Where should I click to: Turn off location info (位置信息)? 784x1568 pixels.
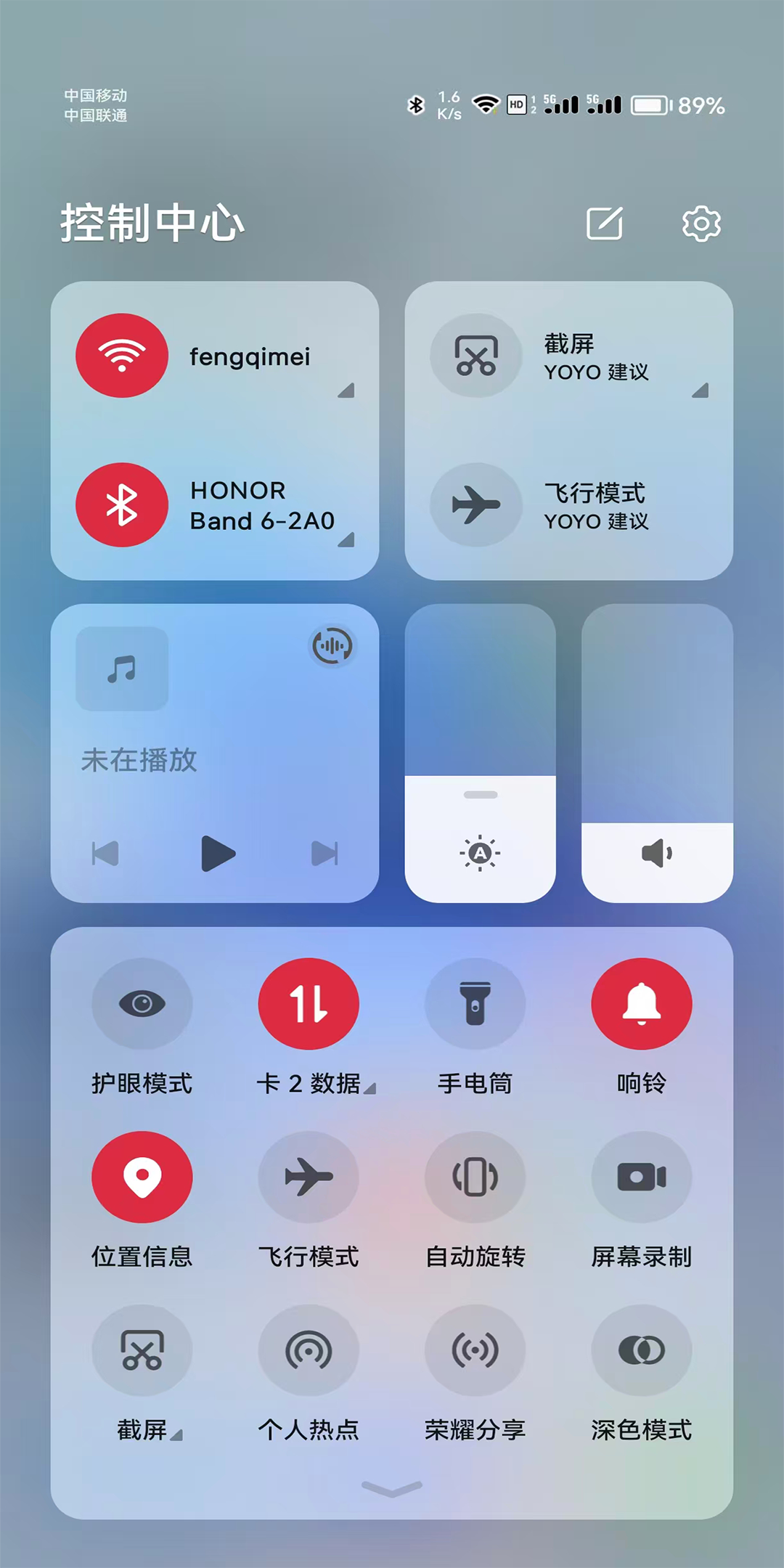pyautogui.click(x=142, y=1177)
